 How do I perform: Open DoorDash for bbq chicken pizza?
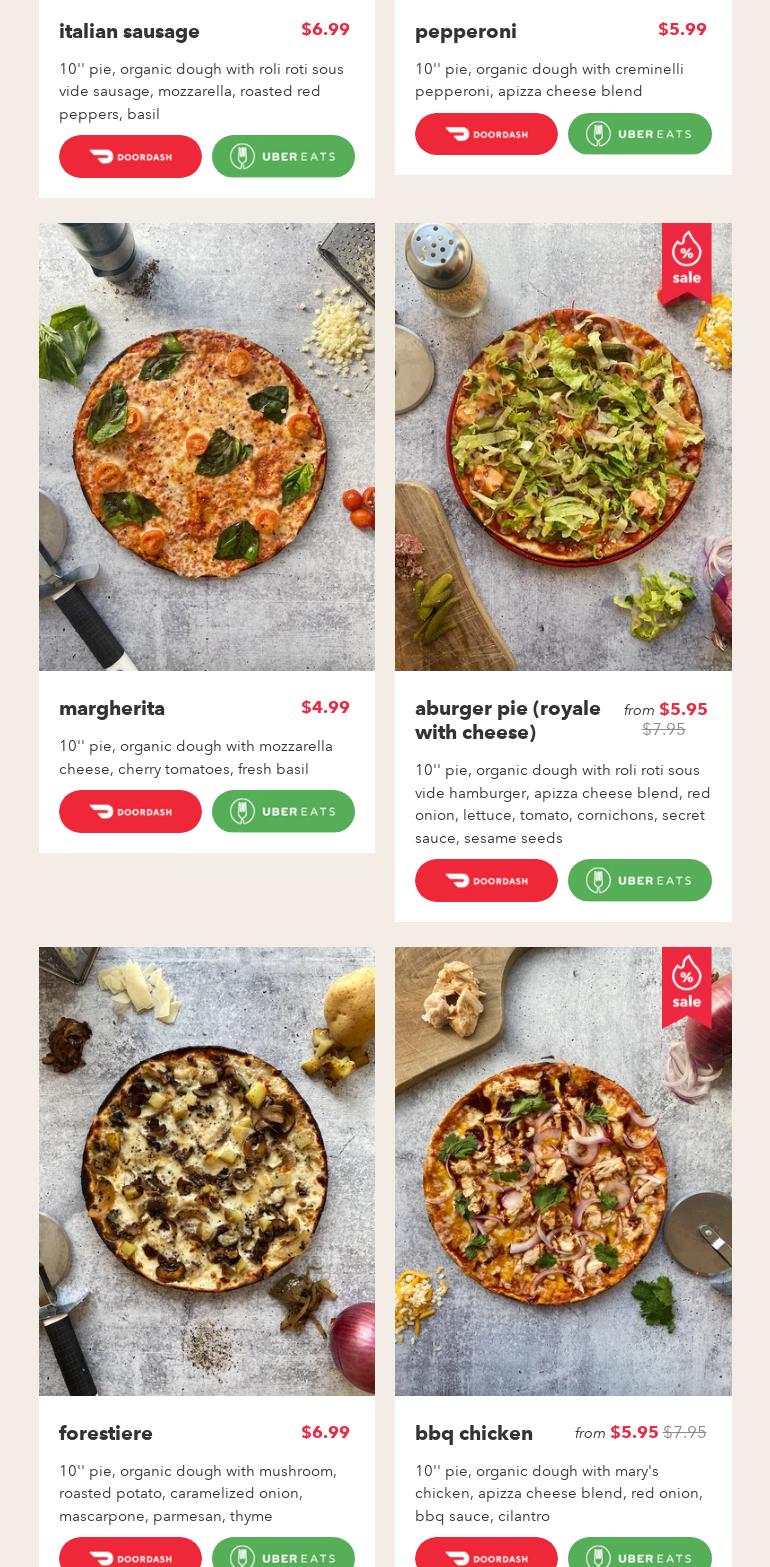coord(486,1556)
